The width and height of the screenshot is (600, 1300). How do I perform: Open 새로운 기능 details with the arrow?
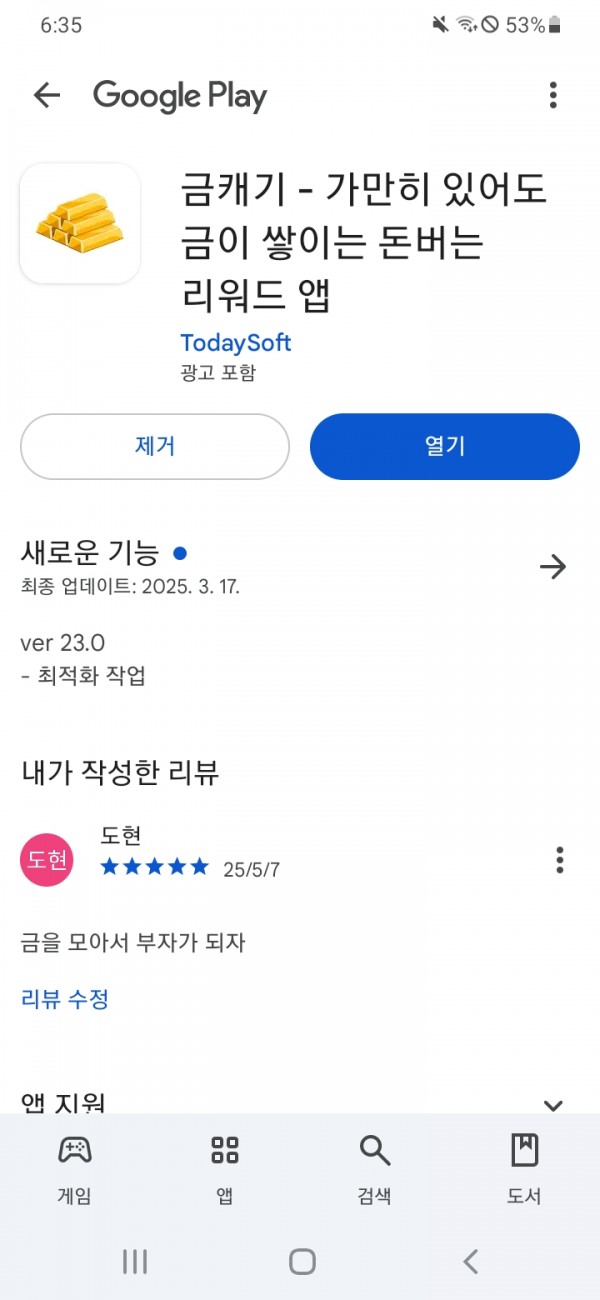click(553, 567)
